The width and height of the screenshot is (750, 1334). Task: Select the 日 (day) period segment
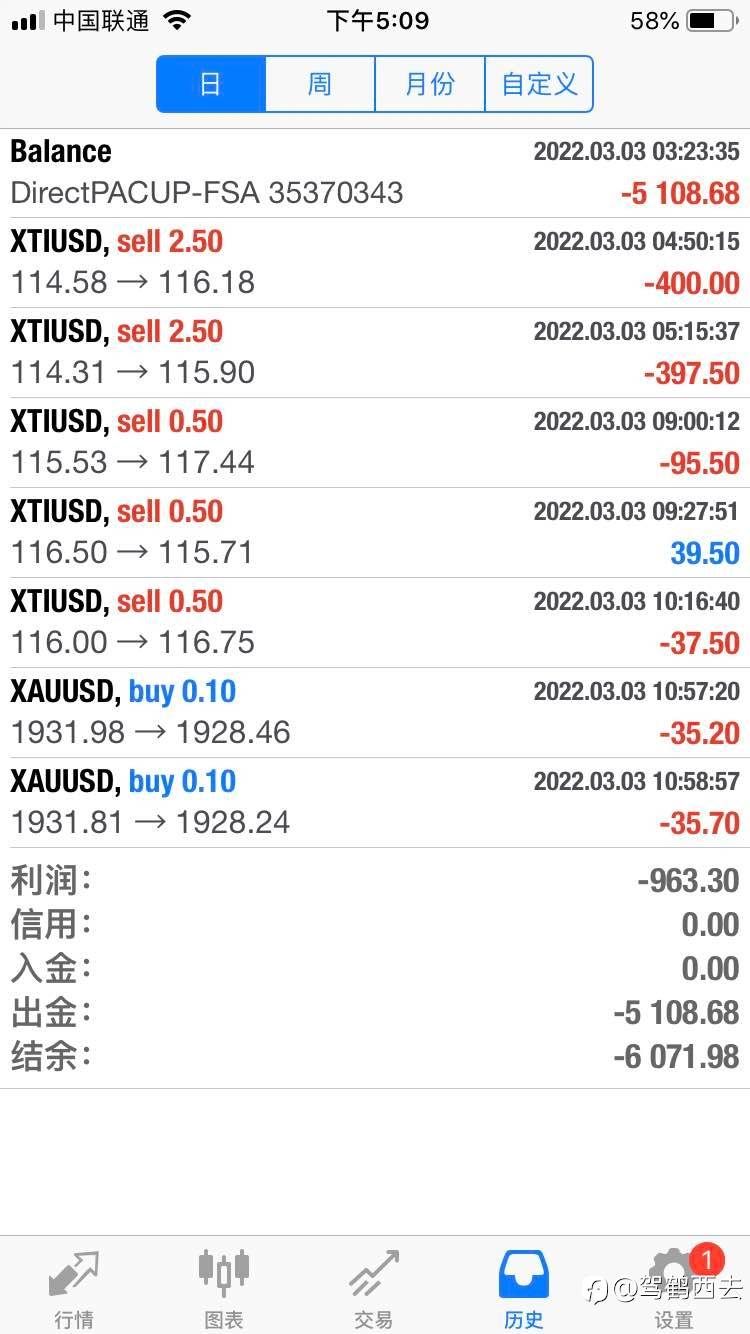point(211,84)
